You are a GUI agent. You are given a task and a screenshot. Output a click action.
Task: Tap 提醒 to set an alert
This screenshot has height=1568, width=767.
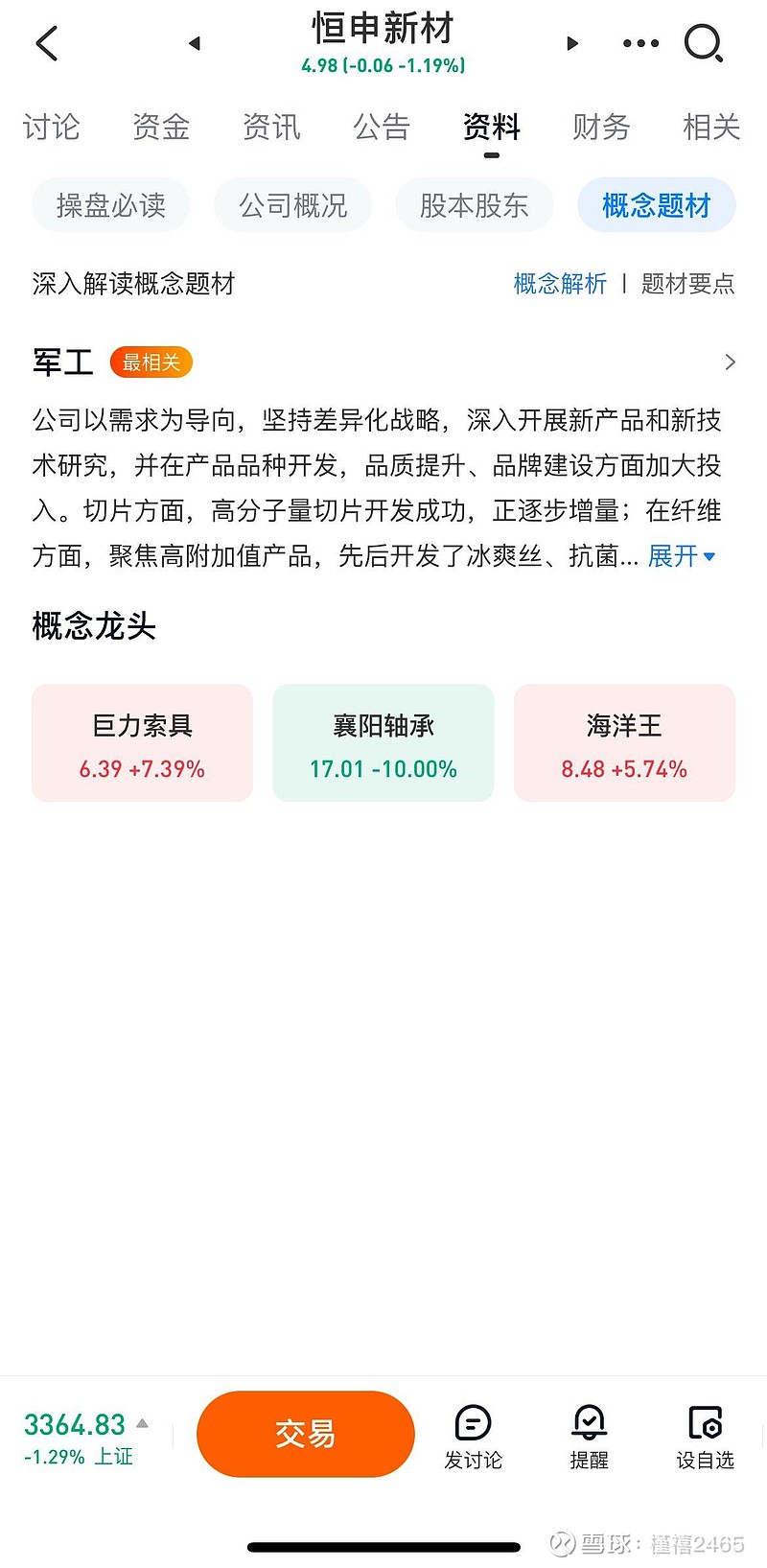pyautogui.click(x=589, y=1438)
